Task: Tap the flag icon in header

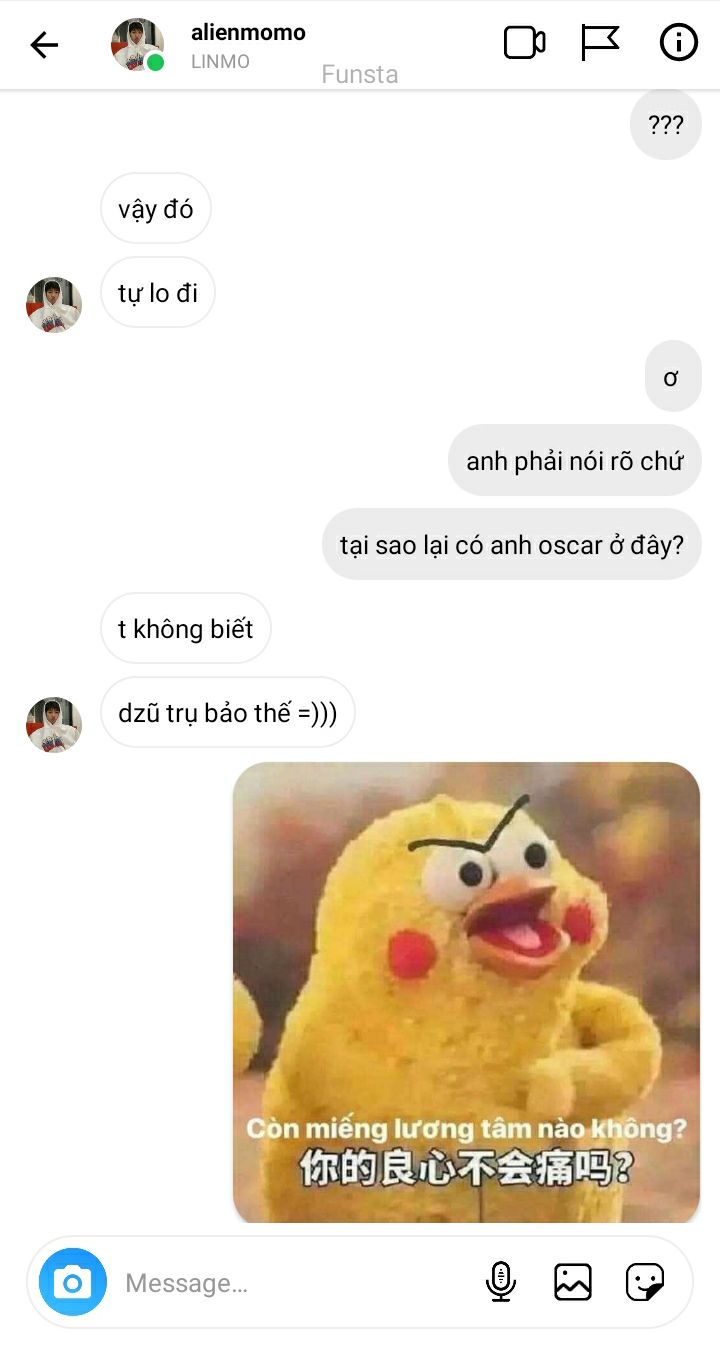Action: (600, 43)
